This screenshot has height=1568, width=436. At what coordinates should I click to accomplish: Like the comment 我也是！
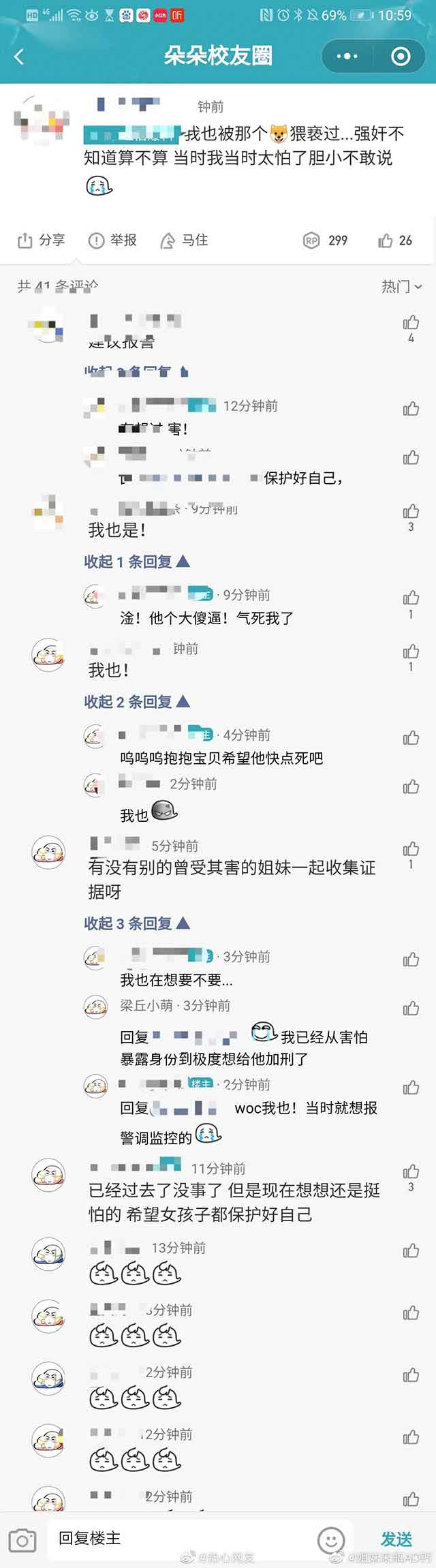point(411,512)
